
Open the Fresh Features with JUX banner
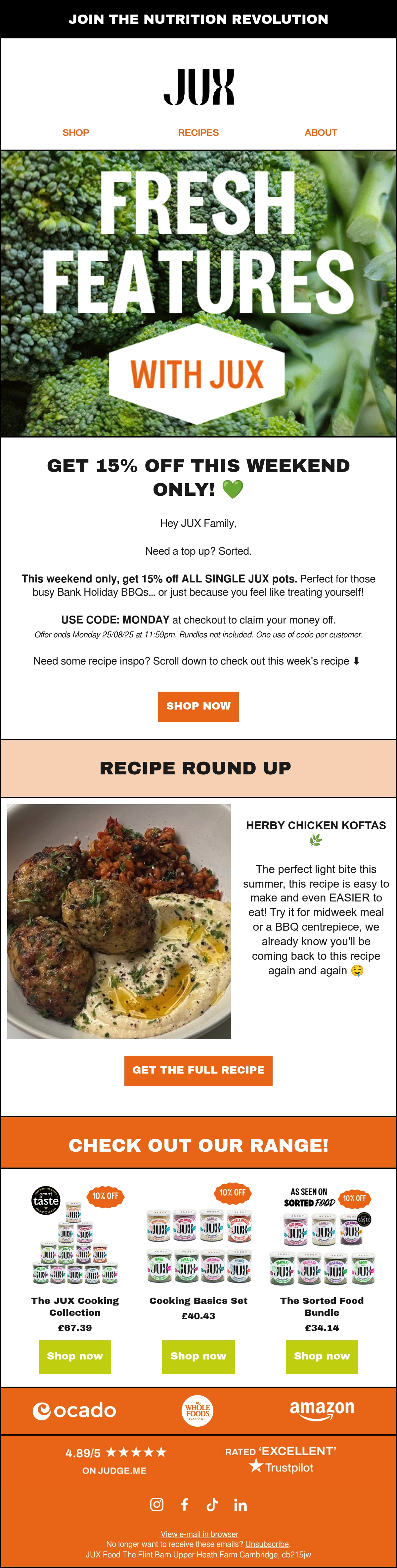tap(198, 294)
